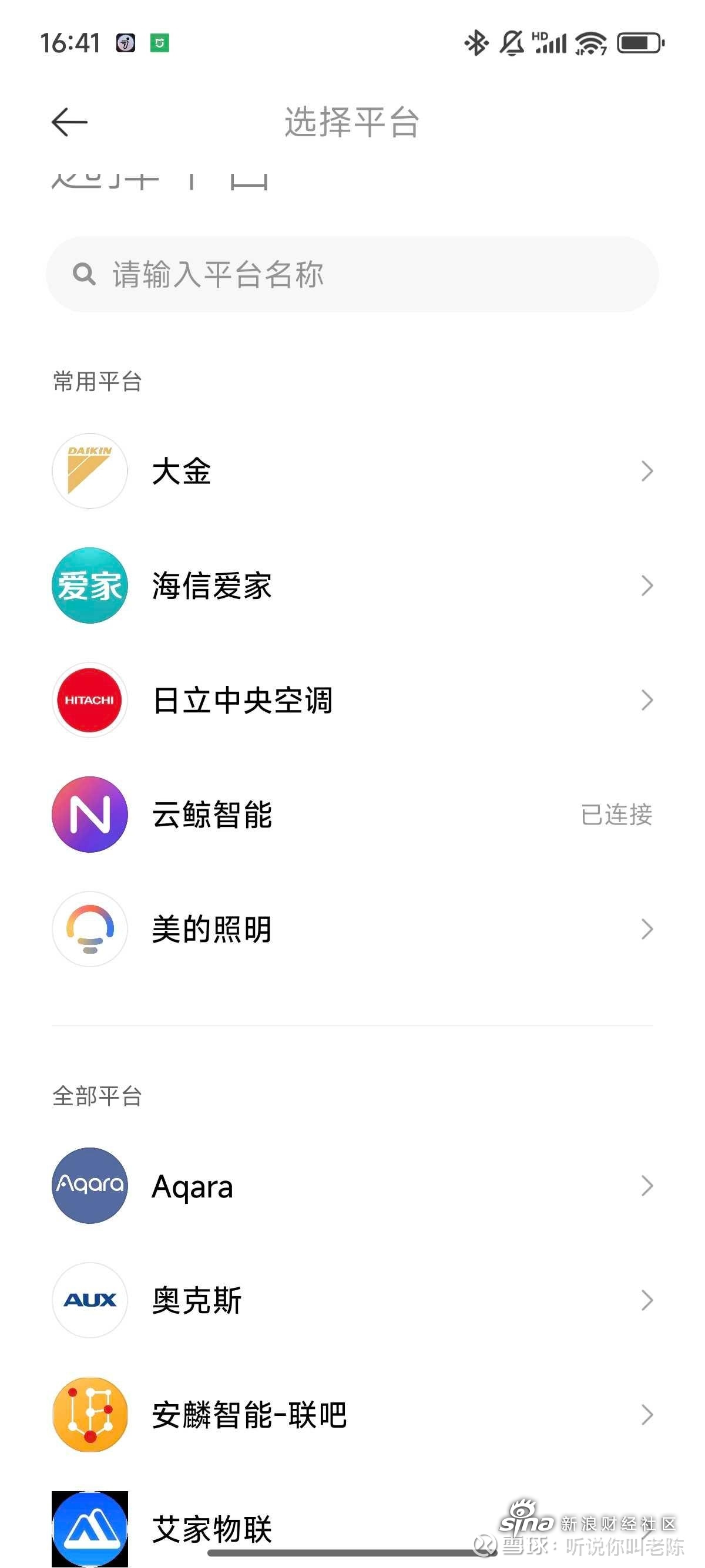Open the 大金 (Daikin) platform
Screen dimensions: 705x1568
point(352,471)
